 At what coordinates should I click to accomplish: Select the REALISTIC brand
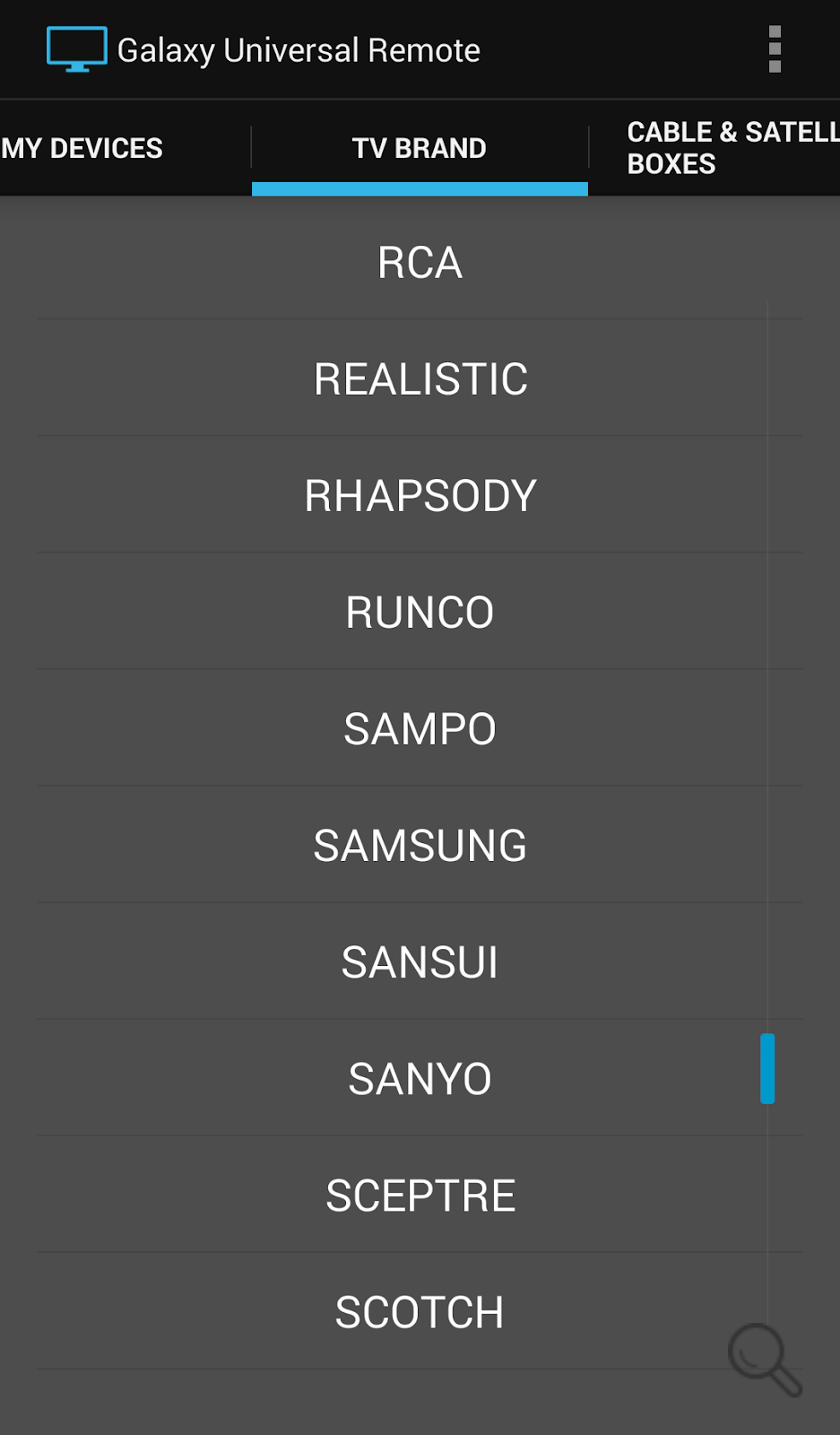pos(420,378)
